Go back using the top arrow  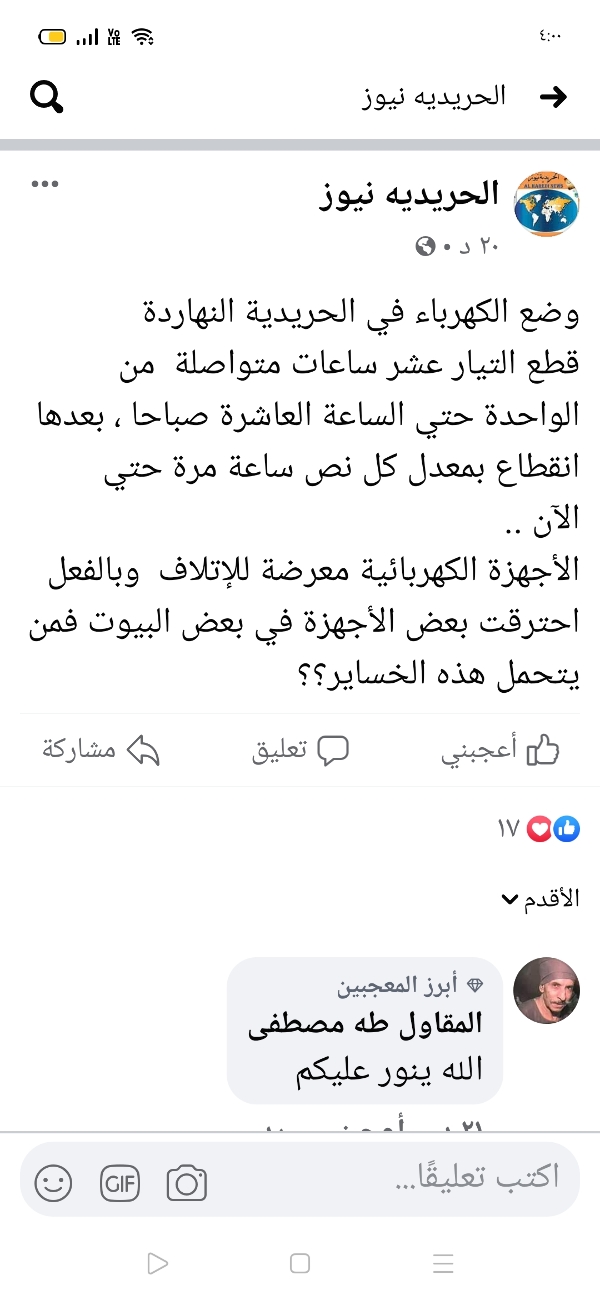tap(553, 97)
